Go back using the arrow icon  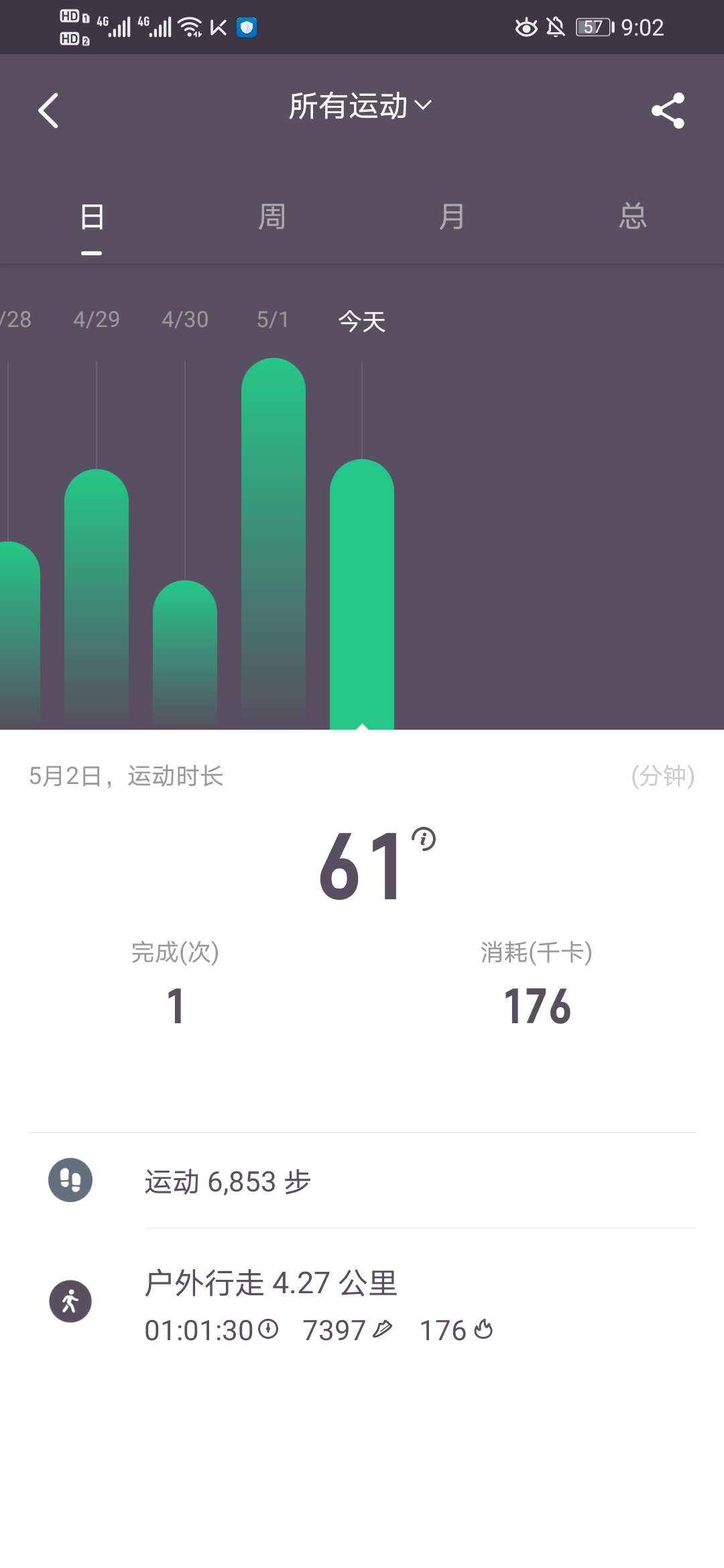(48, 111)
